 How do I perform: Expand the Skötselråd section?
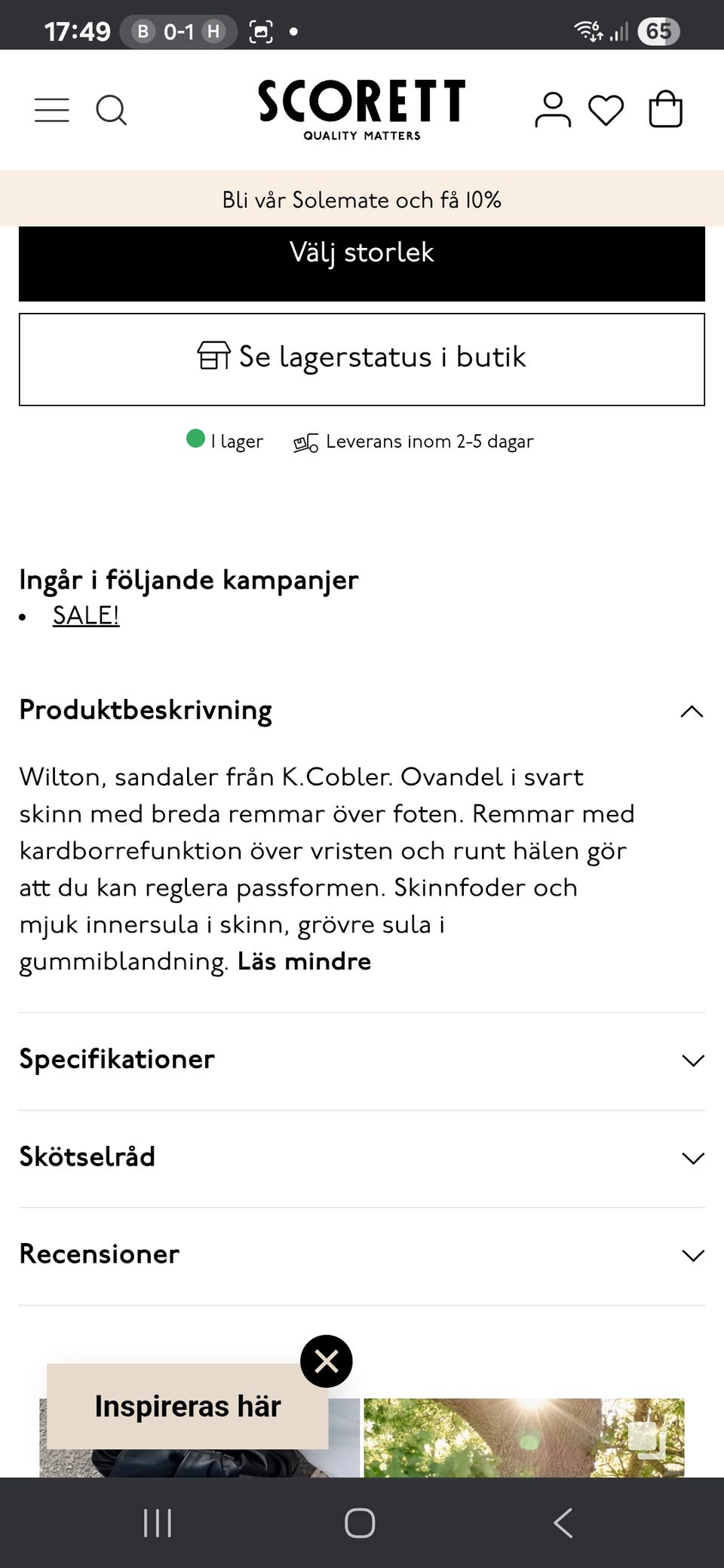tap(691, 1158)
